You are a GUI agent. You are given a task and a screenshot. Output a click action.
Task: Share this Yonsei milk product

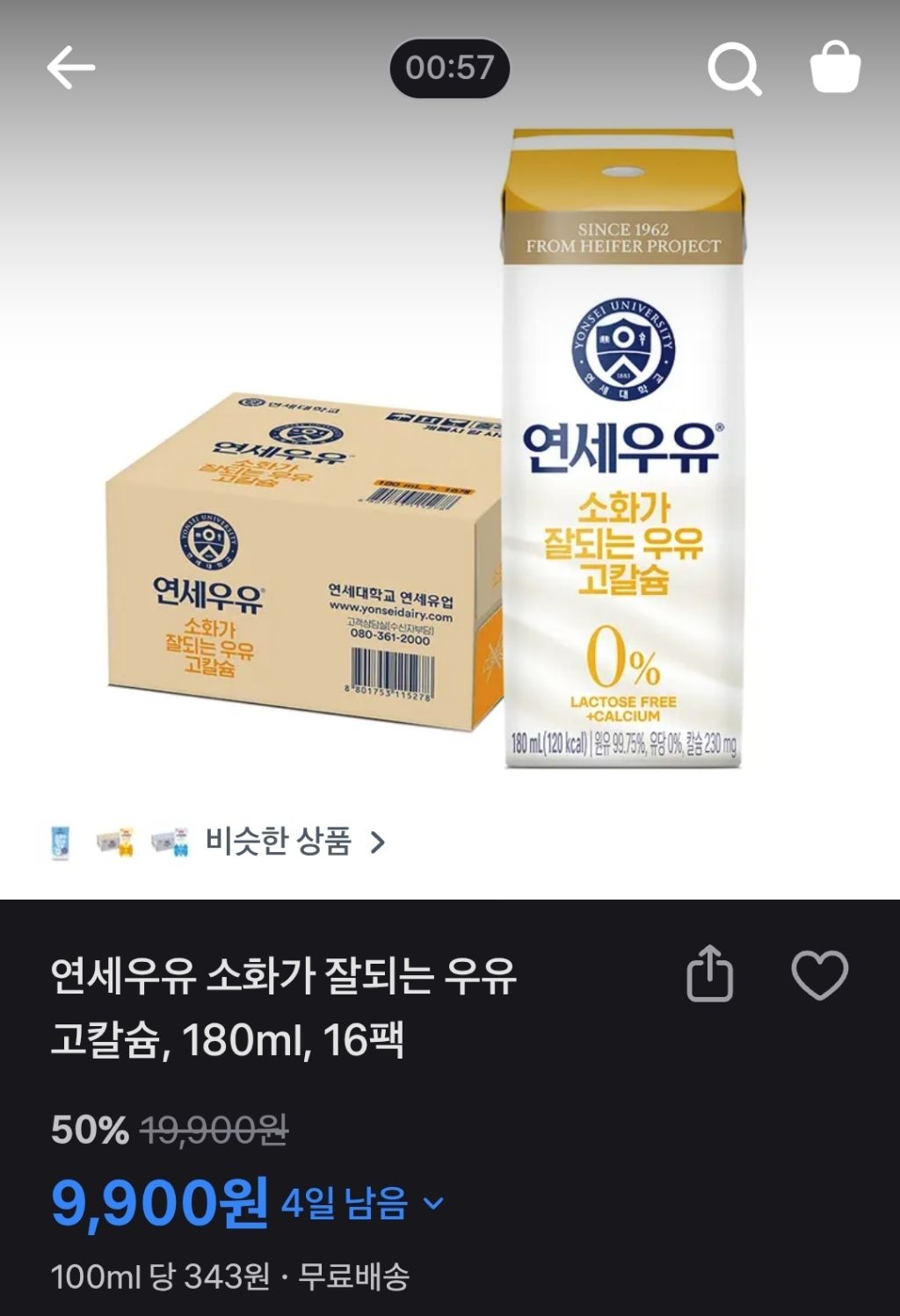709,973
